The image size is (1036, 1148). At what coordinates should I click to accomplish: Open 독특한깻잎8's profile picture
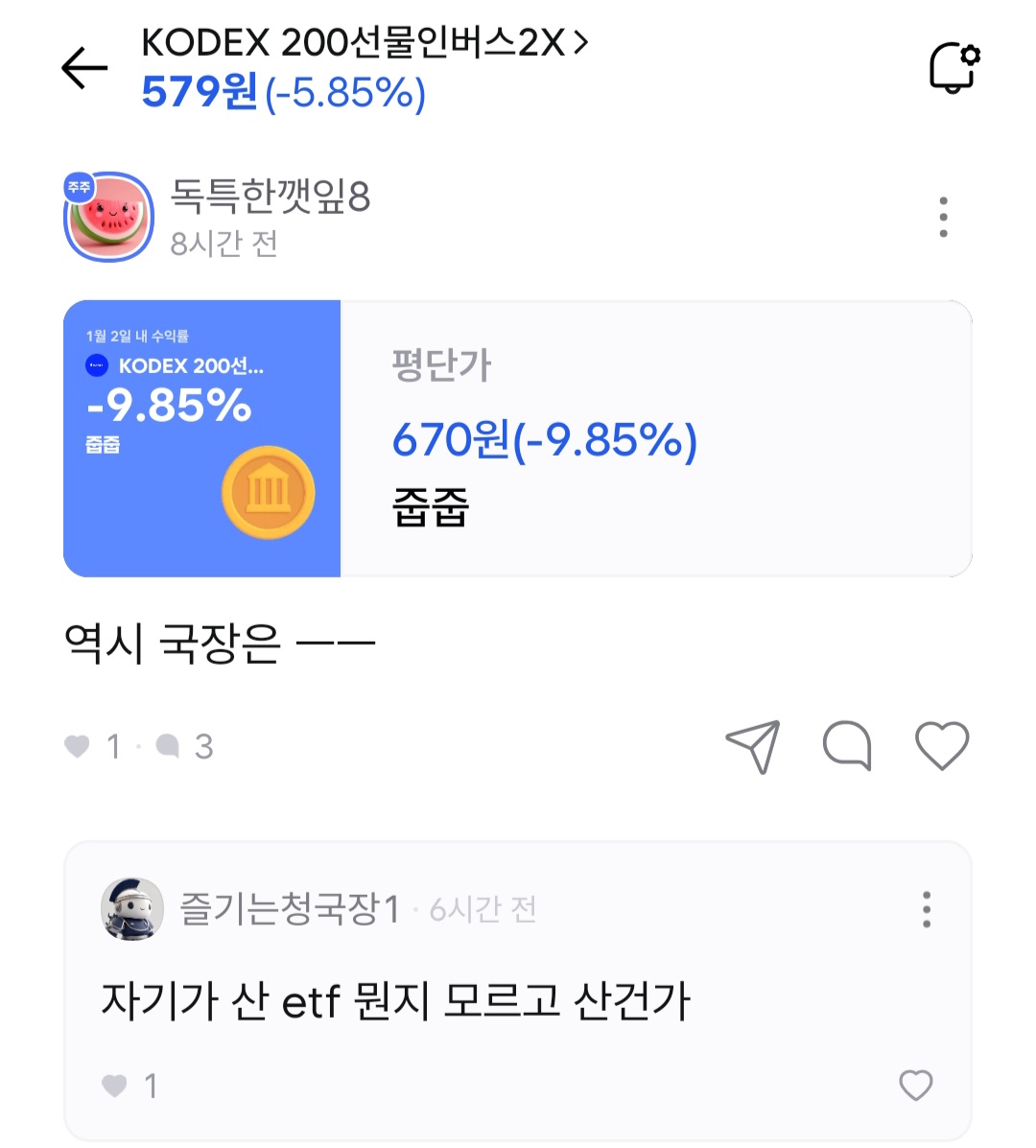tap(108, 217)
